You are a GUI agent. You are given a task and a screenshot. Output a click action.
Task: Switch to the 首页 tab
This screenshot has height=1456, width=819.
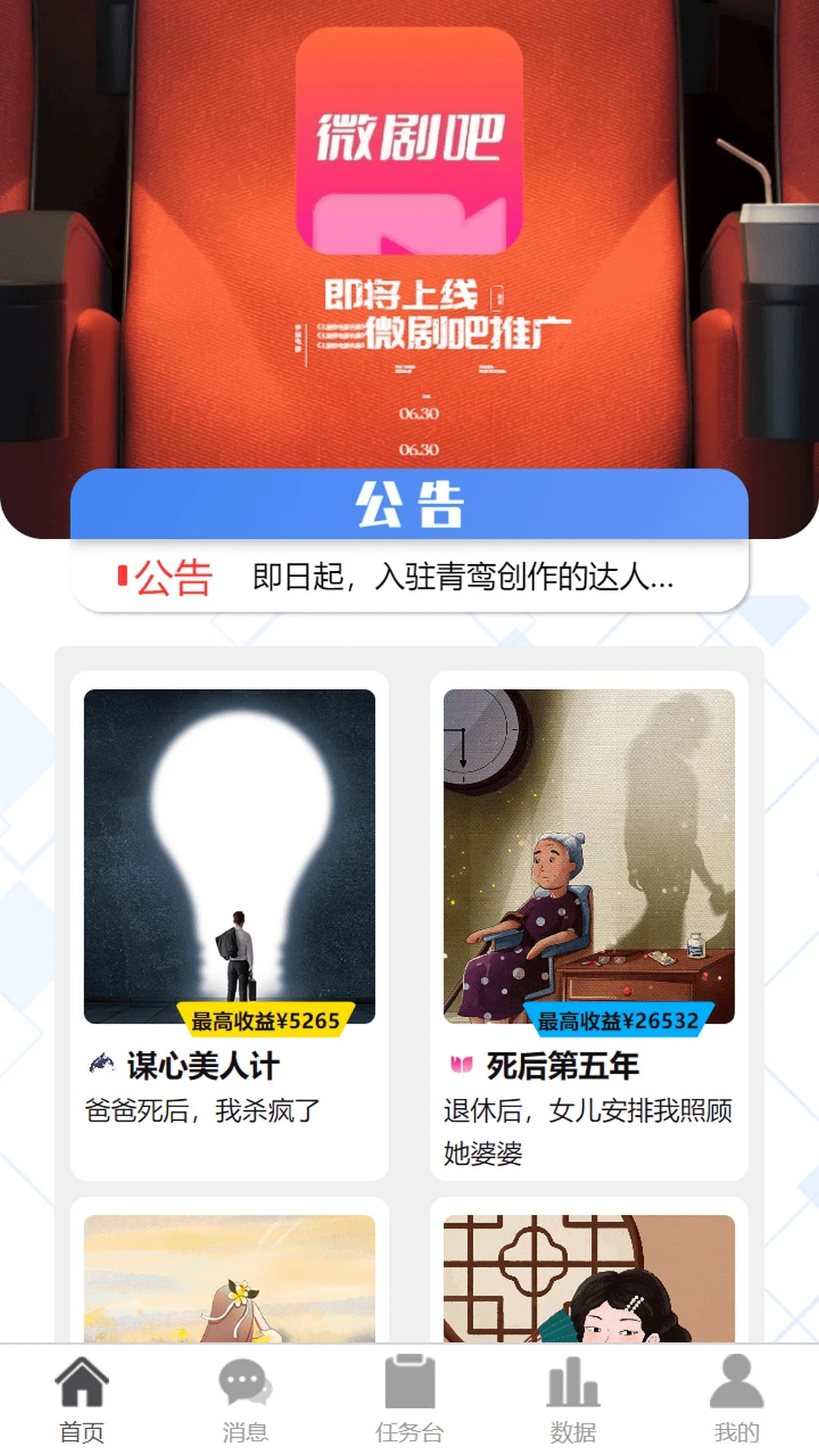click(x=82, y=1400)
